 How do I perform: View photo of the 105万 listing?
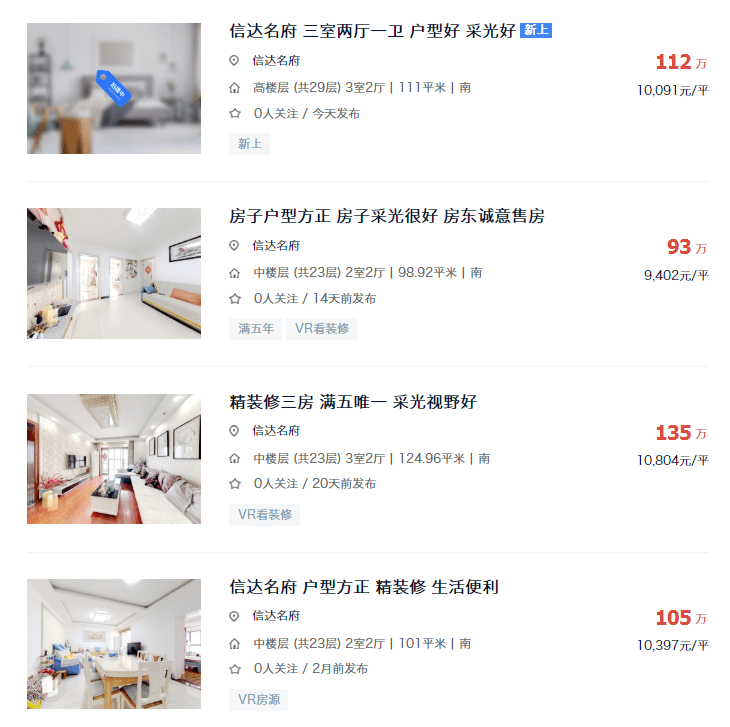114,644
